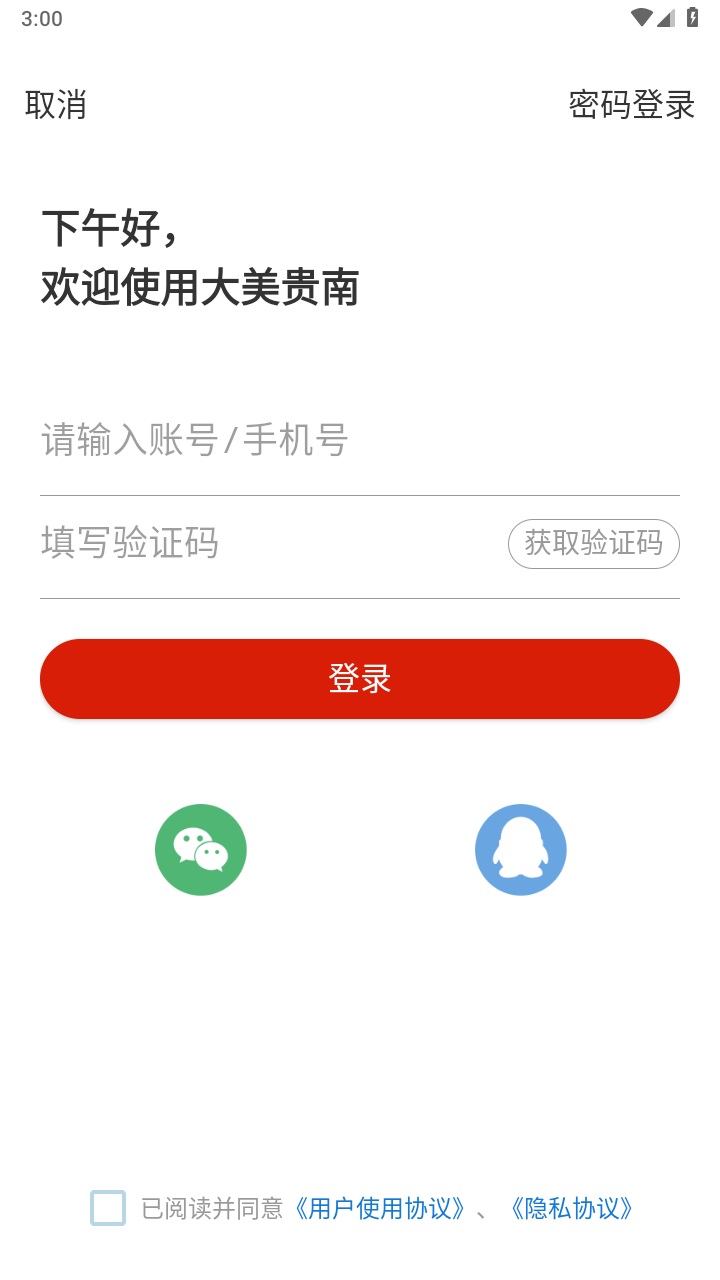Open the 《用户使用协议》 user agreement
The width and height of the screenshot is (720, 1280).
pos(380,1209)
